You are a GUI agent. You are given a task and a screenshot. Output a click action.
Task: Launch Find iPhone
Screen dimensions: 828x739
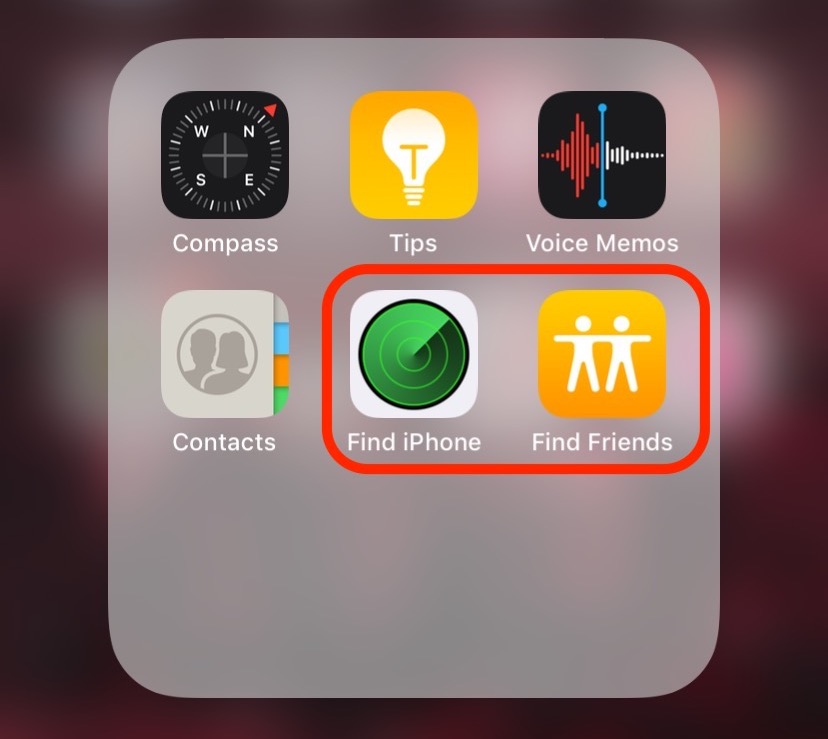pyautogui.click(x=413, y=354)
